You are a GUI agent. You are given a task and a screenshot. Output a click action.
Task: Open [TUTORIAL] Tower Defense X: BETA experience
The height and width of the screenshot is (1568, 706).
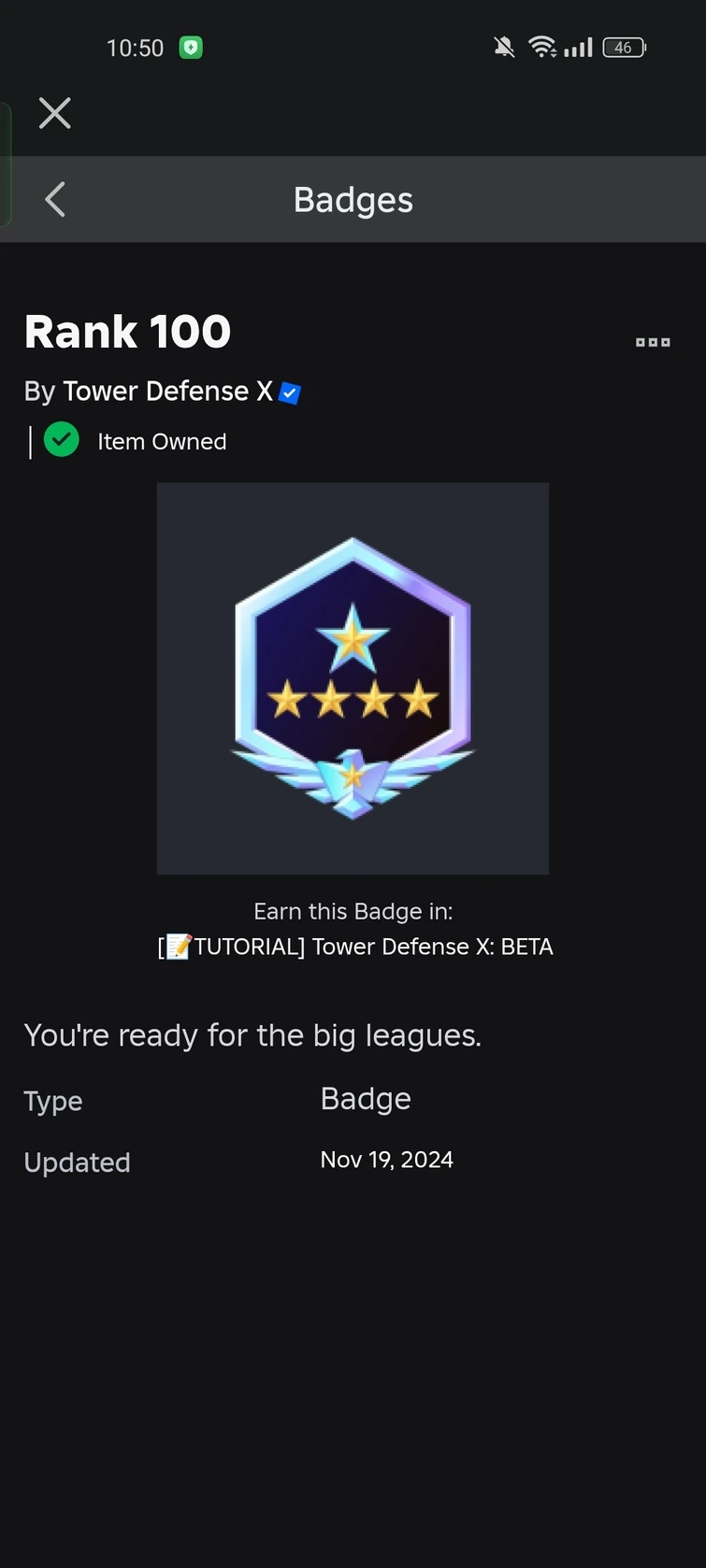point(354,947)
